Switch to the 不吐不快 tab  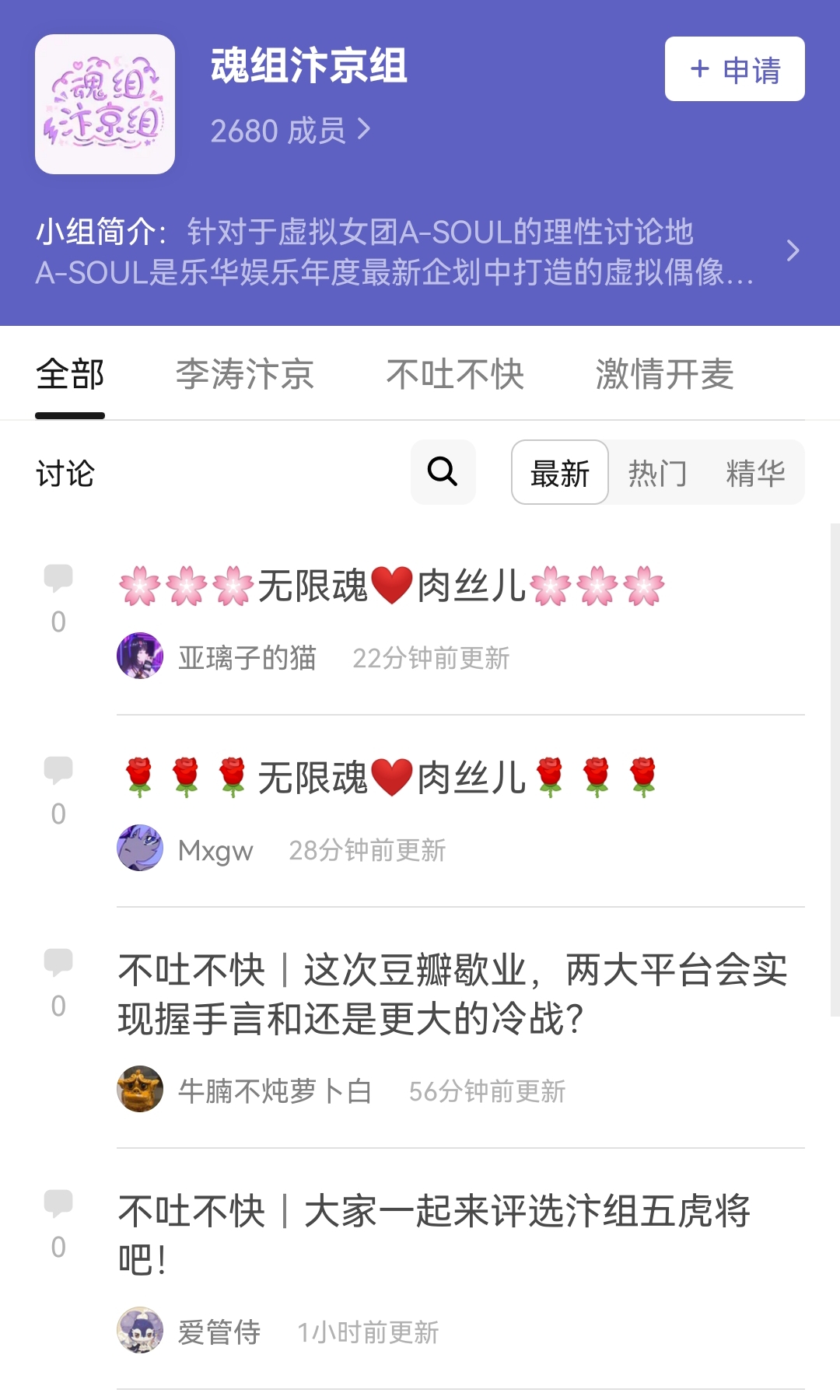coord(455,374)
